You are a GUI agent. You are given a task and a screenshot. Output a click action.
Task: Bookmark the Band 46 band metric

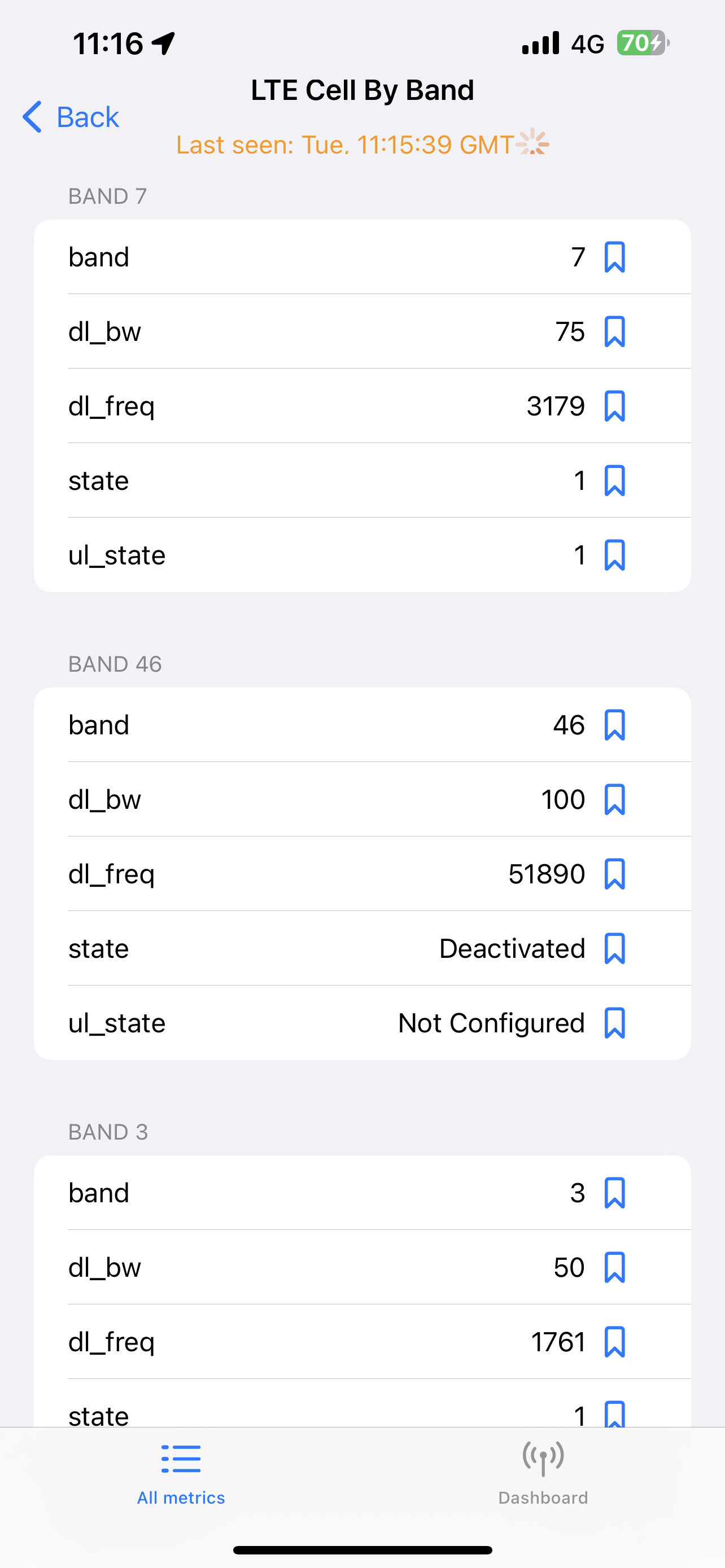coord(614,725)
